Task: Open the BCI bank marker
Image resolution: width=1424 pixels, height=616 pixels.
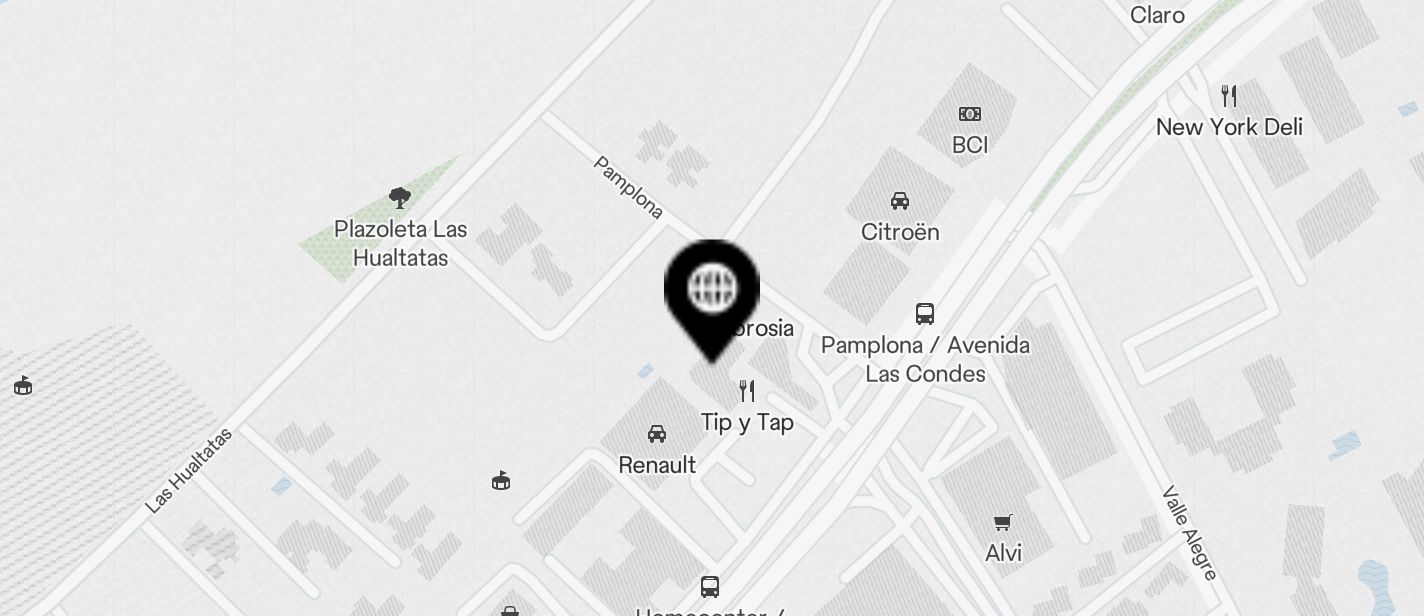Action: tap(969, 114)
